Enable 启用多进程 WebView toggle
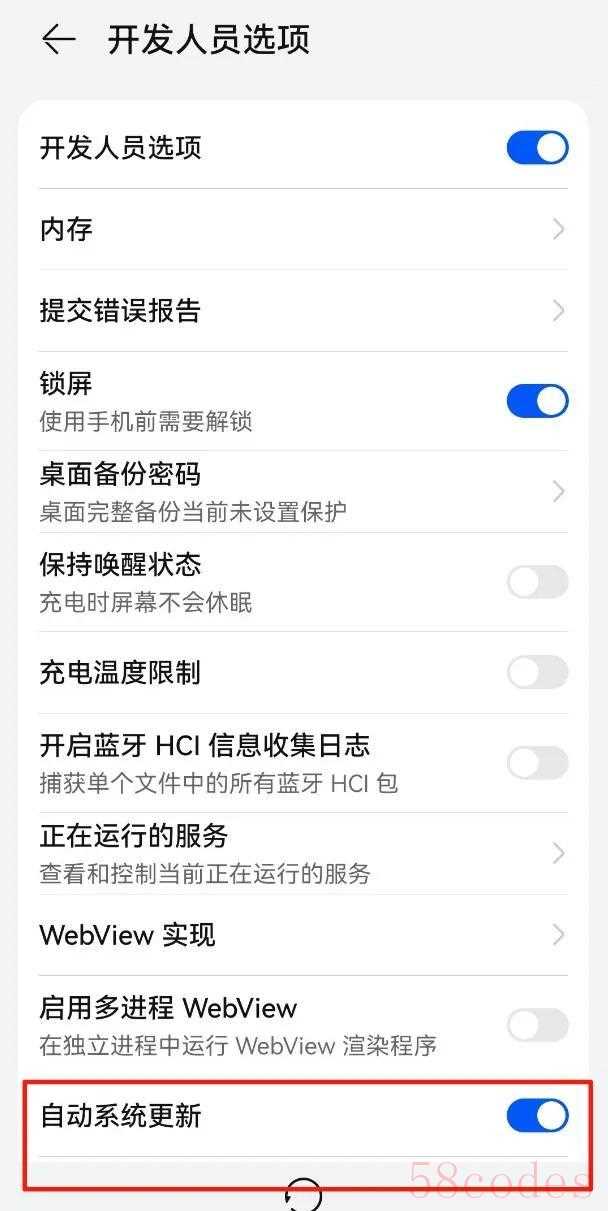608x1211 pixels. click(537, 1025)
